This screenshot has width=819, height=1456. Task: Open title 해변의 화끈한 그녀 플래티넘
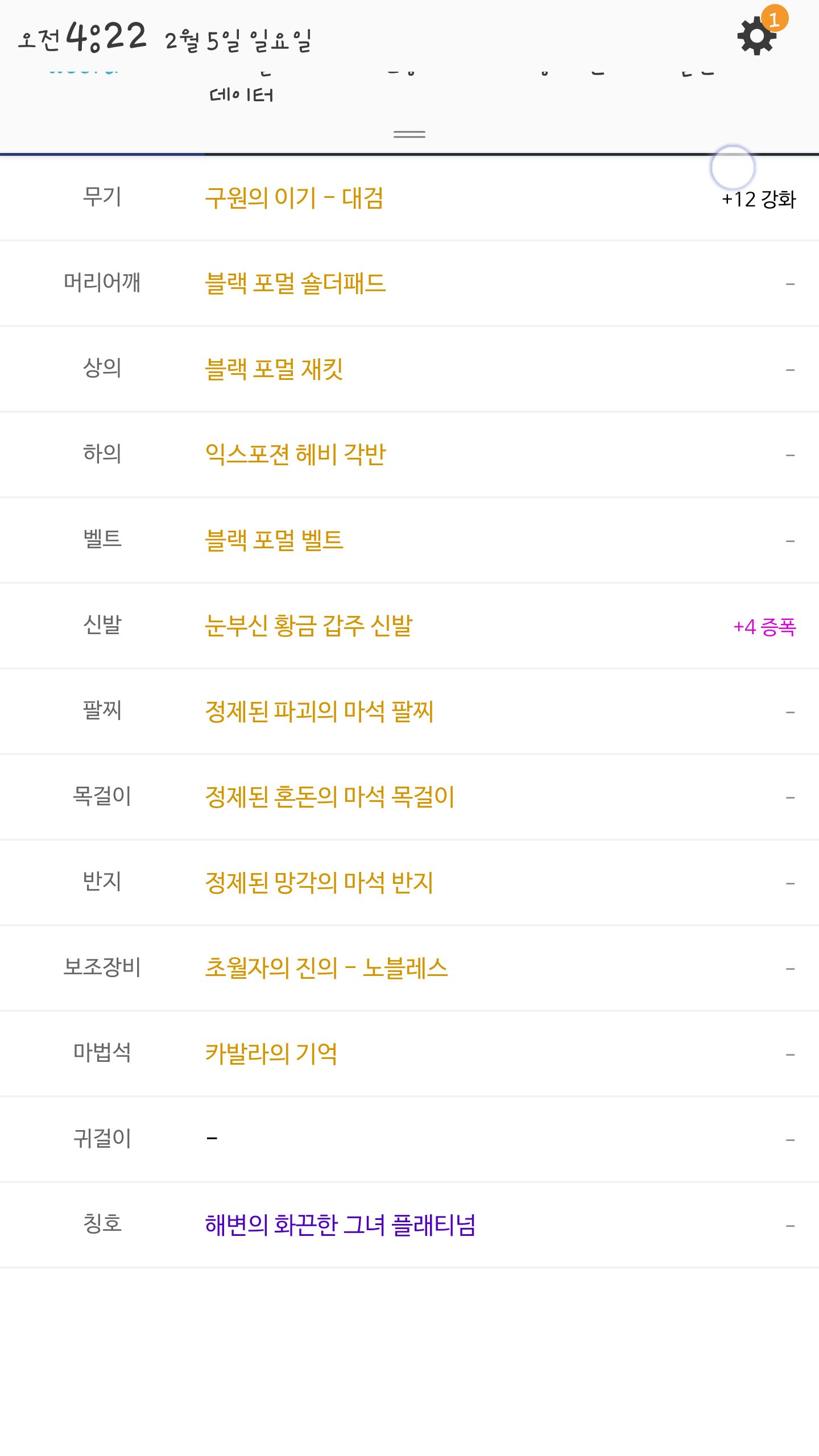(x=340, y=1225)
